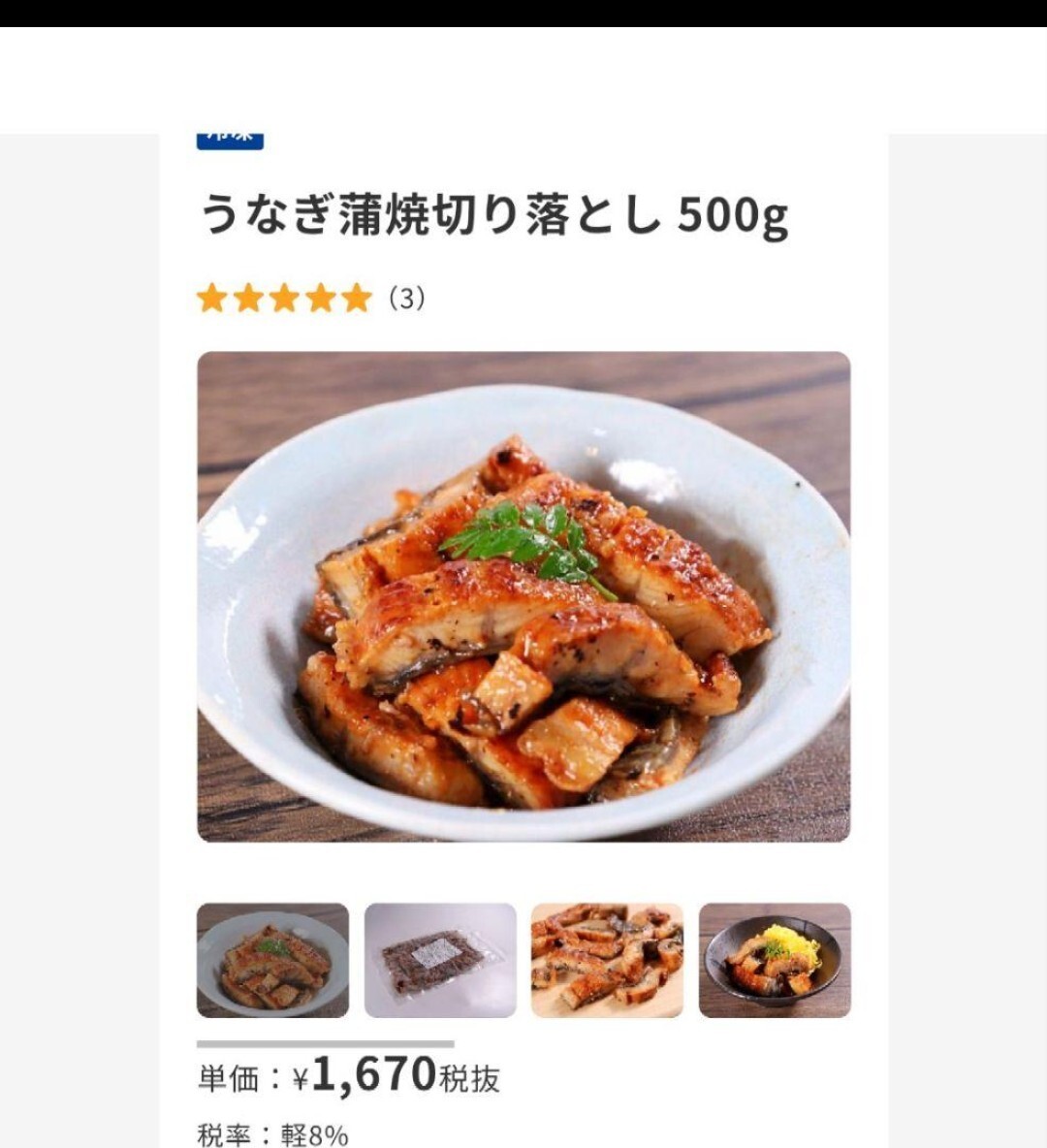This screenshot has width=1047, height=1148.
Task: Enlarge the main eel product photo
Action: coord(523,596)
